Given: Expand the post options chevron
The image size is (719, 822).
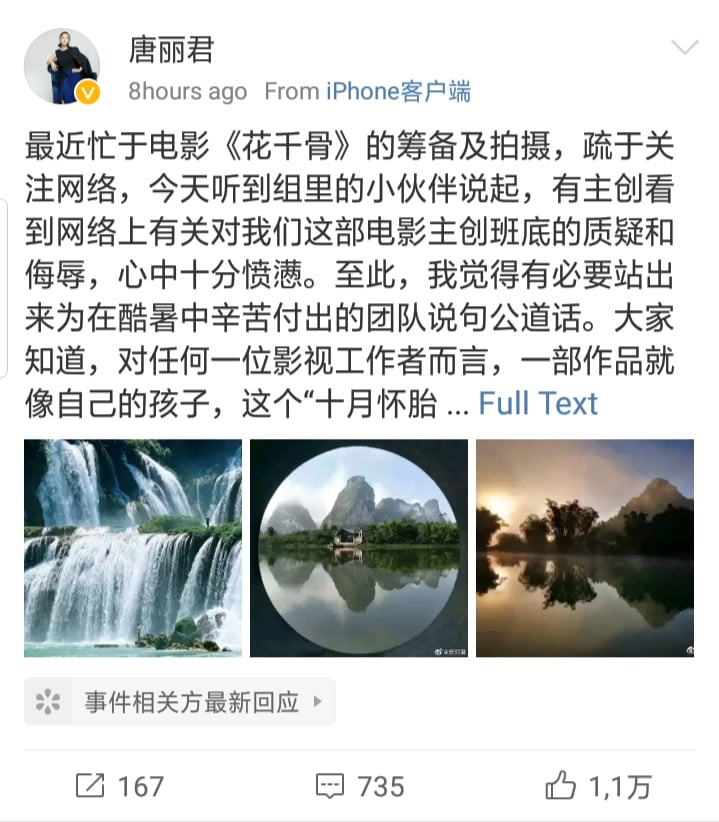Looking at the screenshot, I should tap(685, 48).
